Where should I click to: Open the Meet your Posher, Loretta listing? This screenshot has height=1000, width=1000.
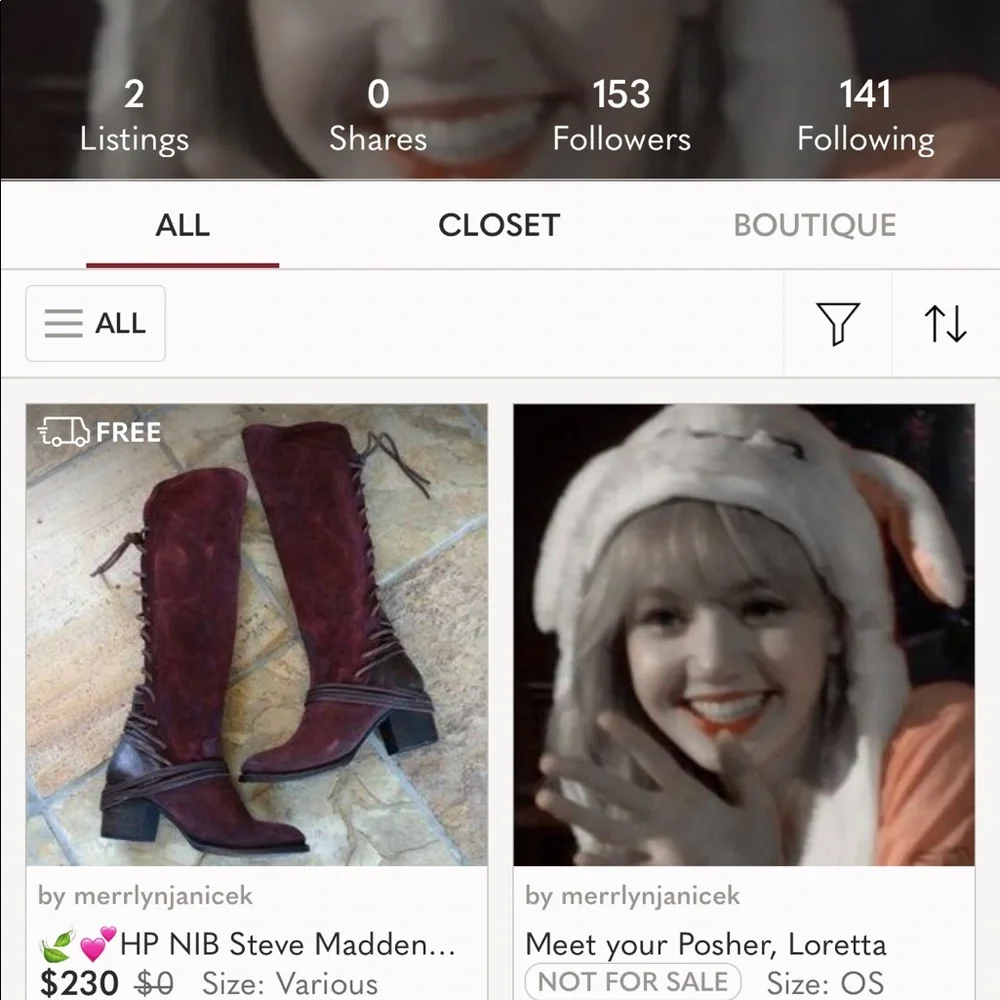(743, 635)
